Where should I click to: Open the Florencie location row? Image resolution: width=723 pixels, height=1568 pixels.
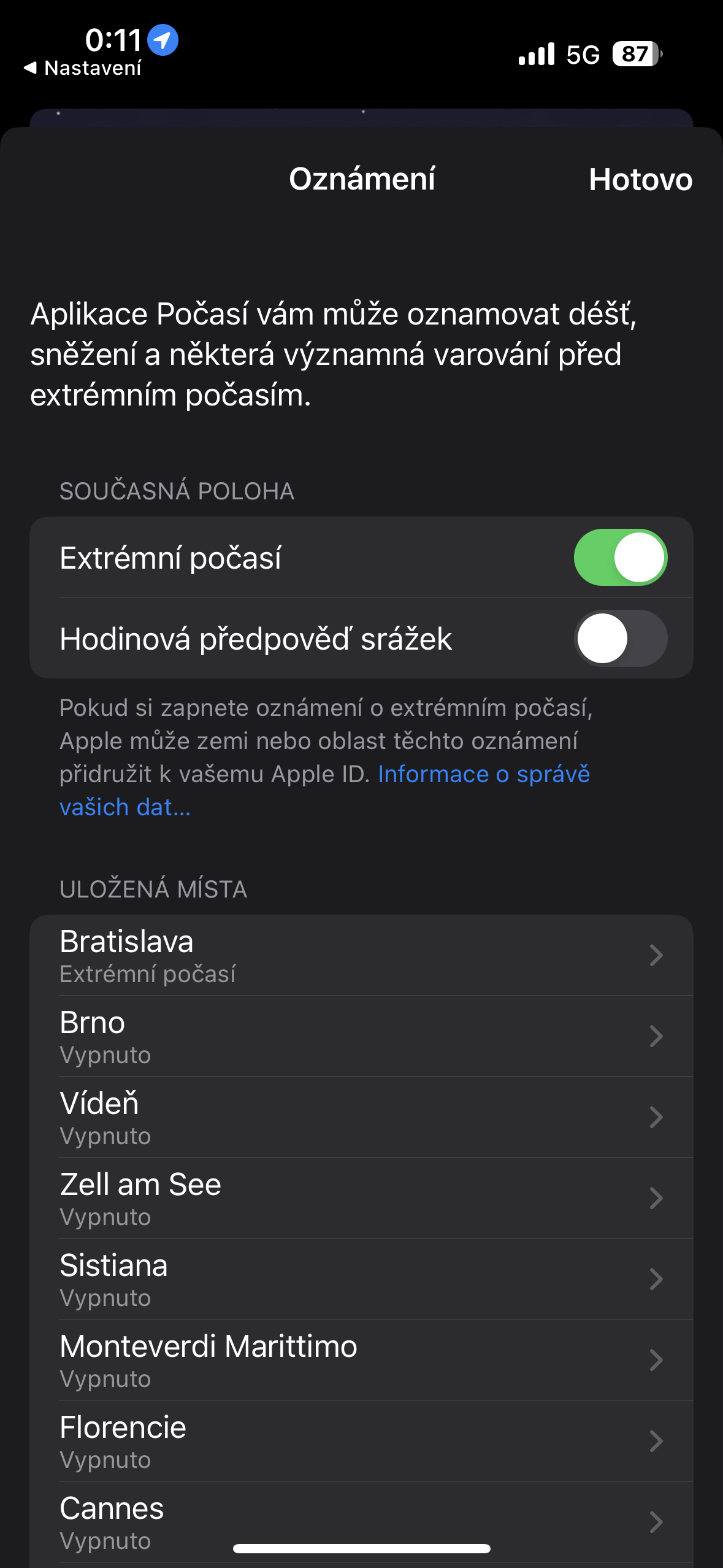(362, 1441)
